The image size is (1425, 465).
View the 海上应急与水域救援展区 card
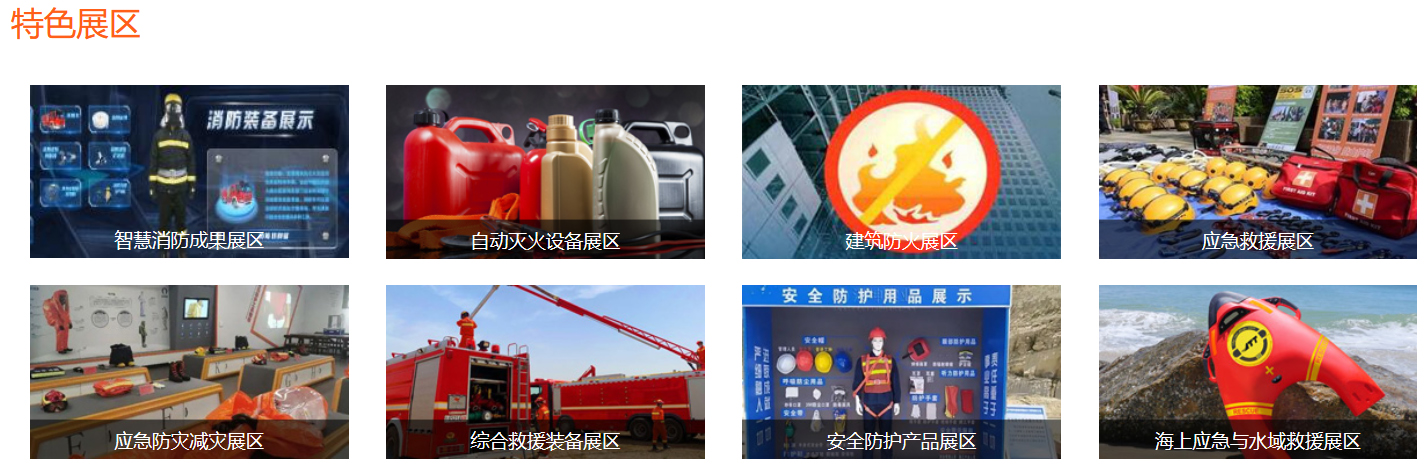[1257, 371]
